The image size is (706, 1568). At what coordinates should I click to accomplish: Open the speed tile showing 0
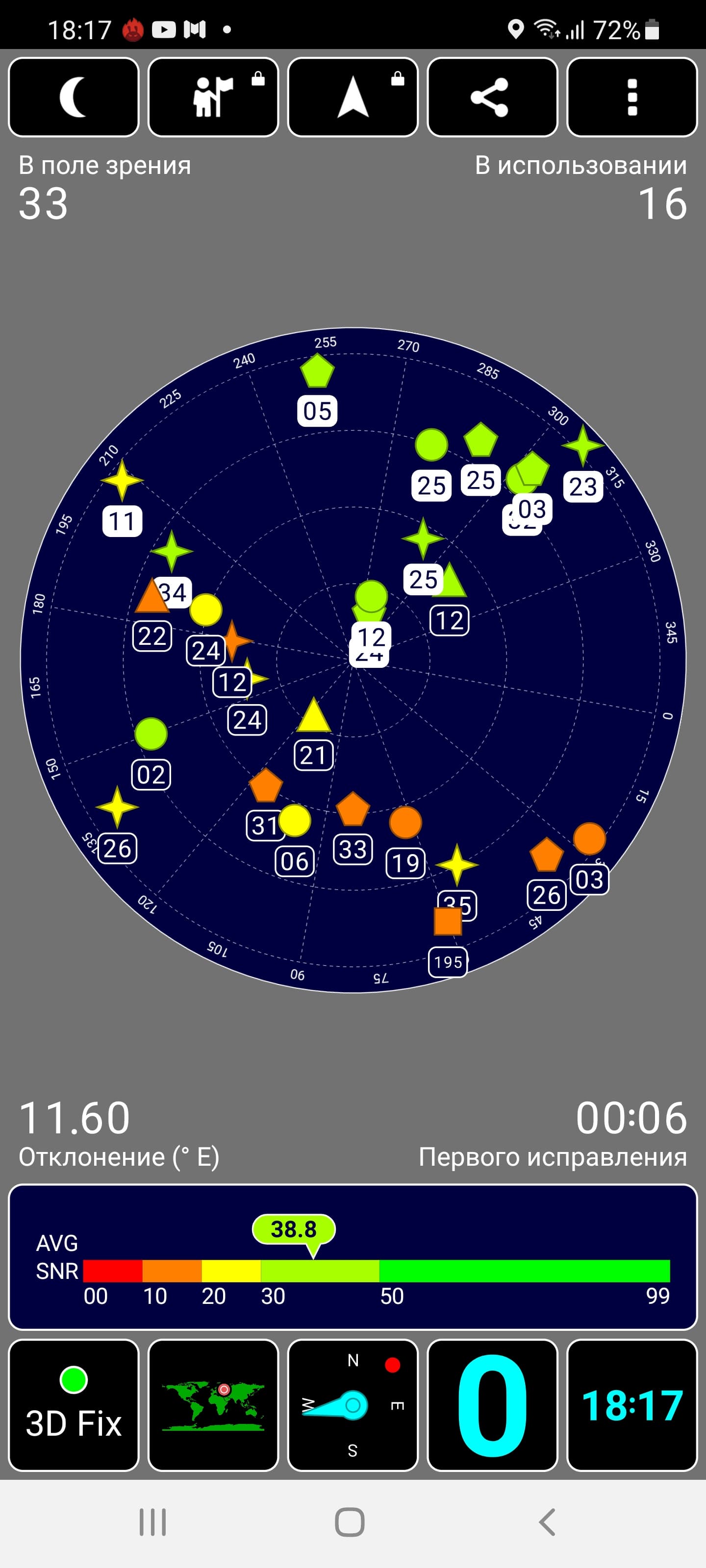492,1405
